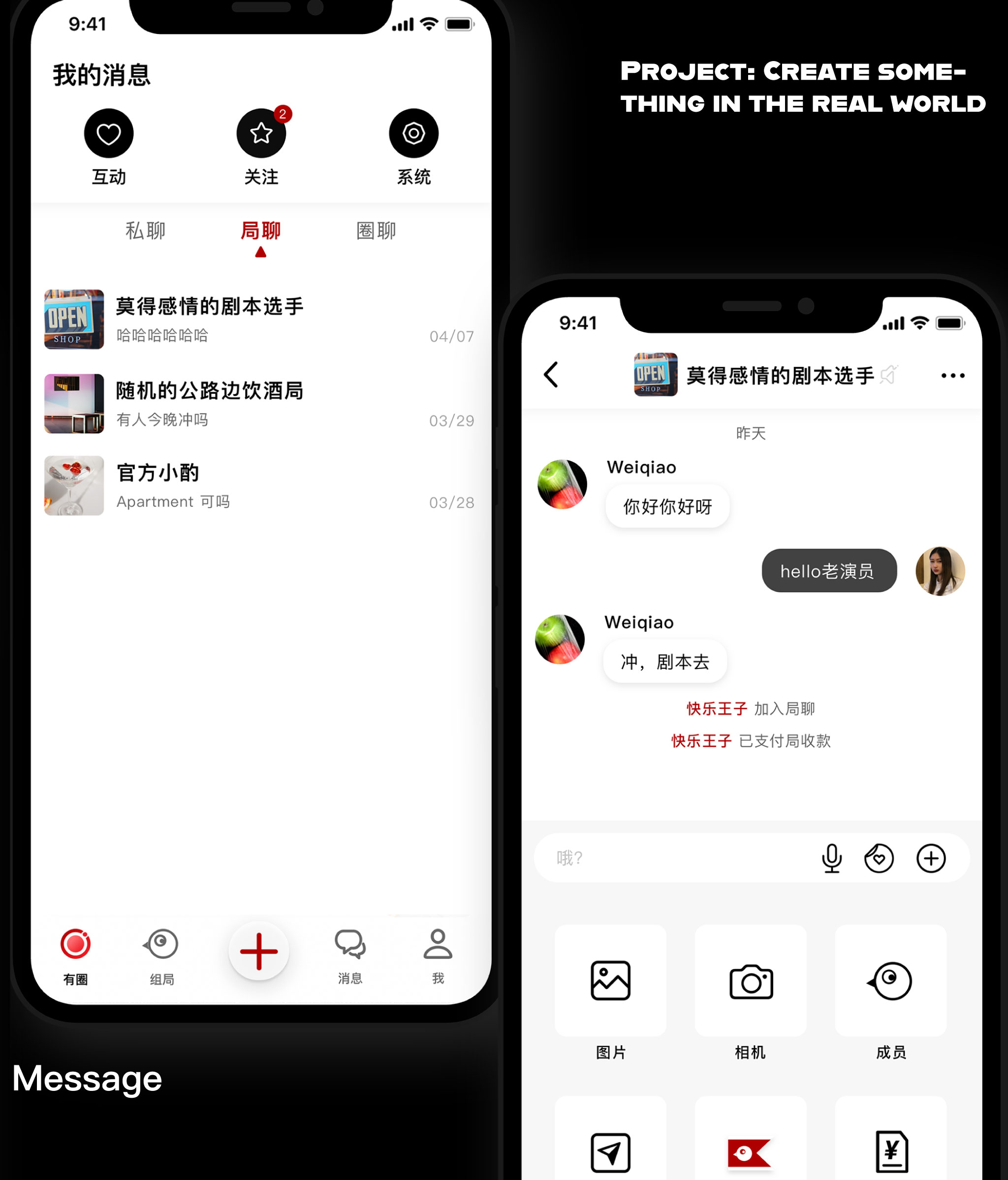
Task: Open the chat's three-dot more menu
Action: (953, 375)
